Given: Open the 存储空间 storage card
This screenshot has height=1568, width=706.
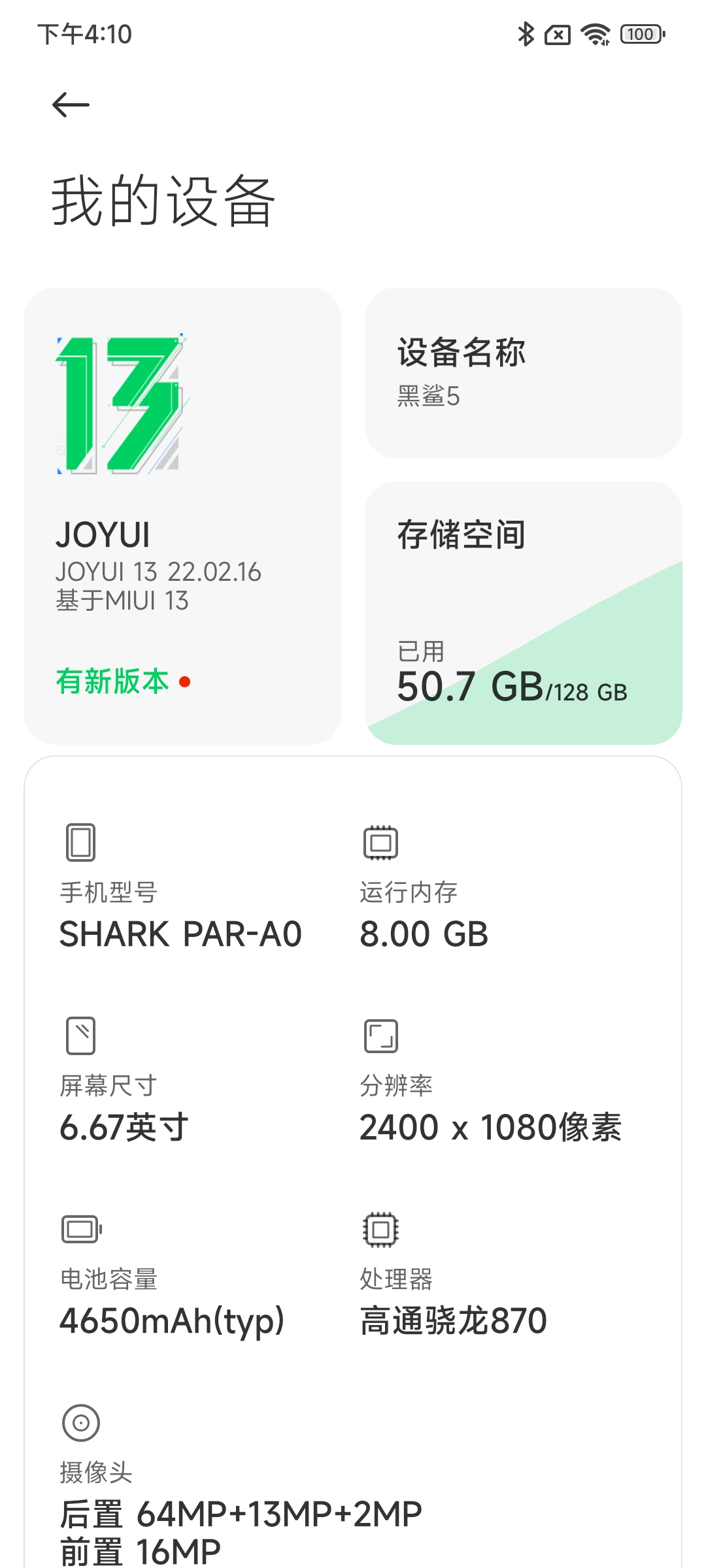Looking at the screenshot, I should 524,613.
